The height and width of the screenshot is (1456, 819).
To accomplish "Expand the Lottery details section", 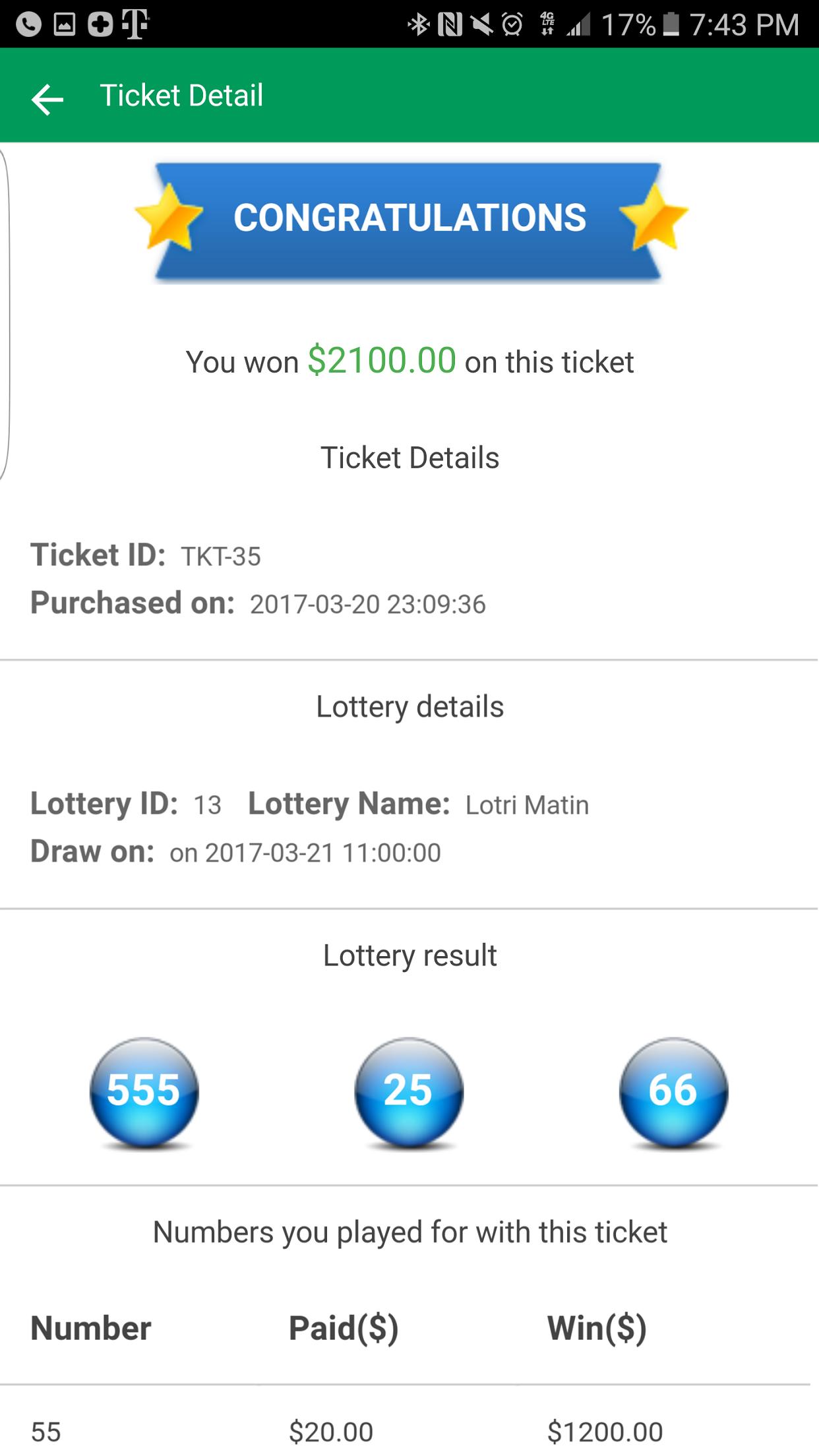I will tap(409, 706).
